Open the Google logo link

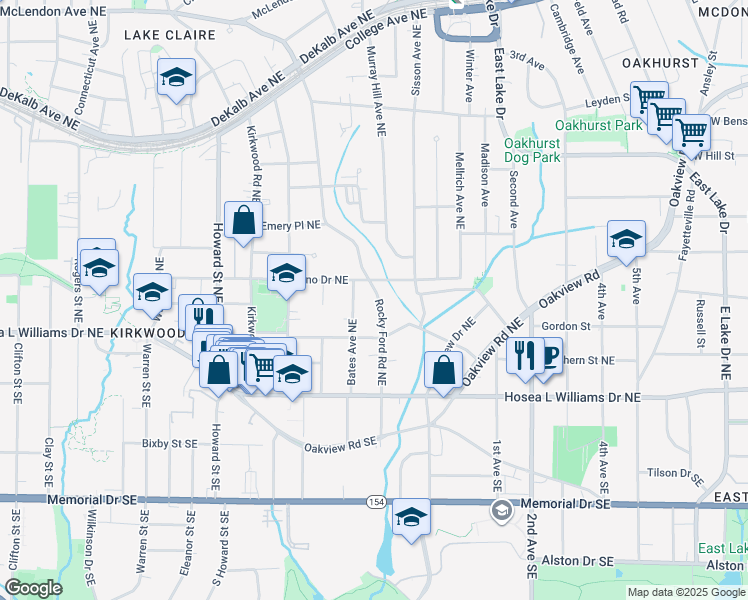[34, 588]
